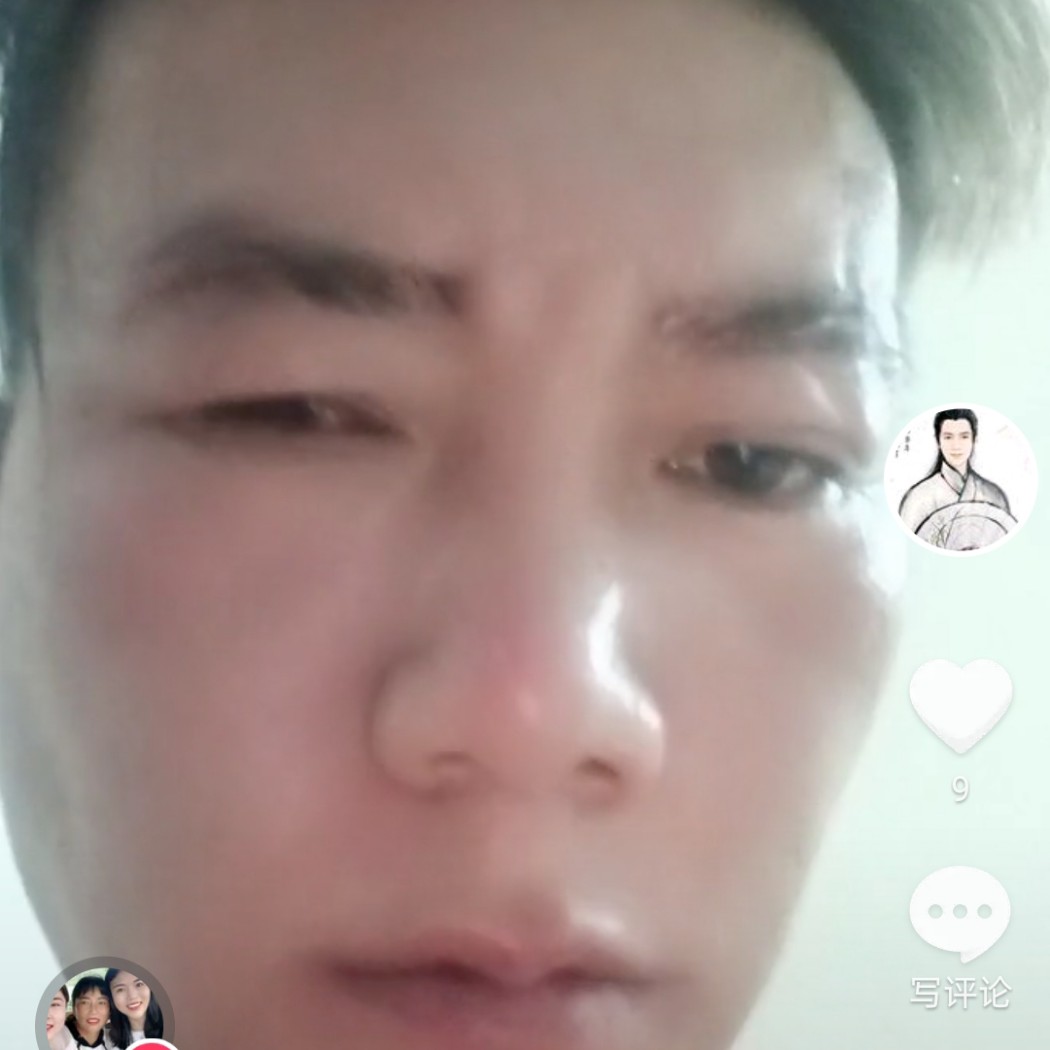Tap the group photo avatar at bottom left
The image size is (1050, 1050).
coord(104,1008)
